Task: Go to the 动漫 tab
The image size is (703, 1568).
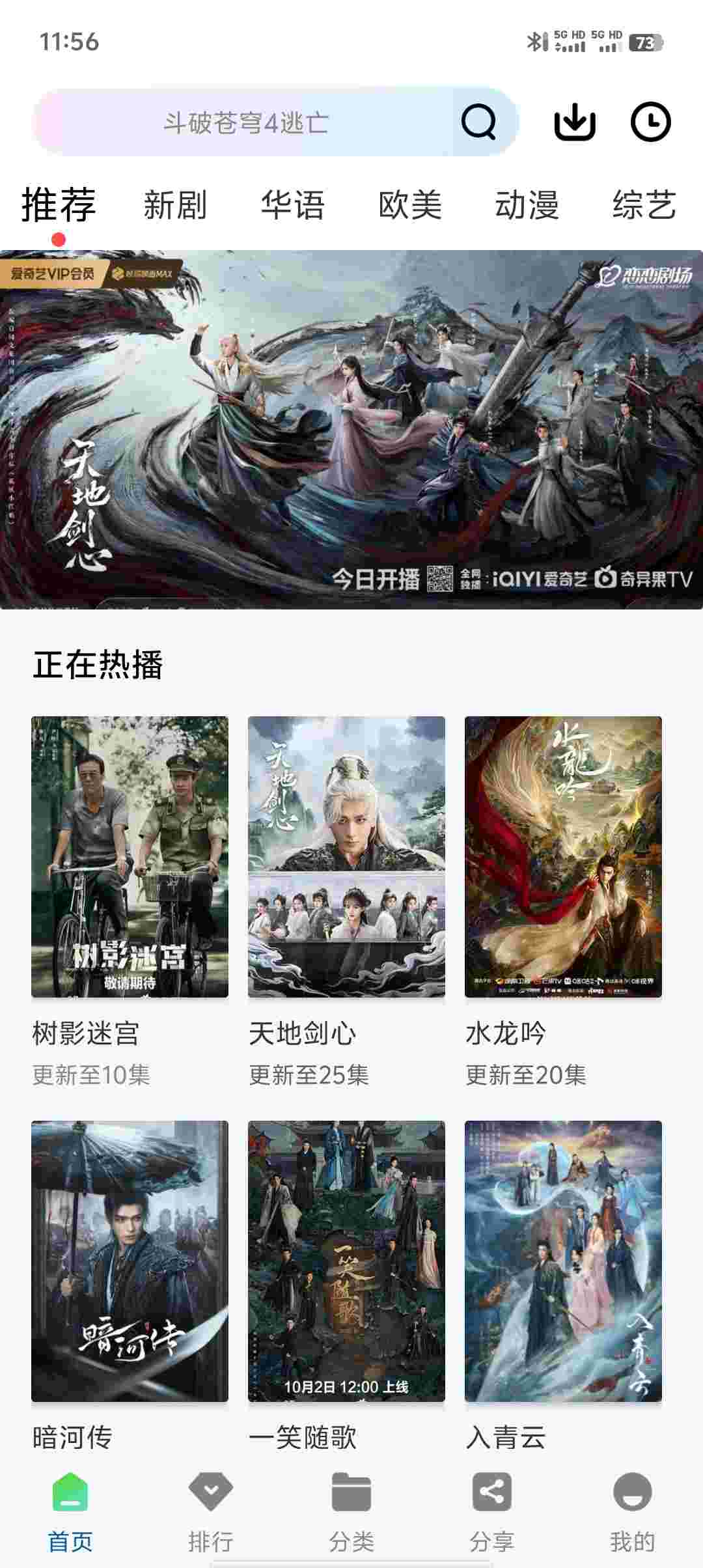Action: pos(527,205)
